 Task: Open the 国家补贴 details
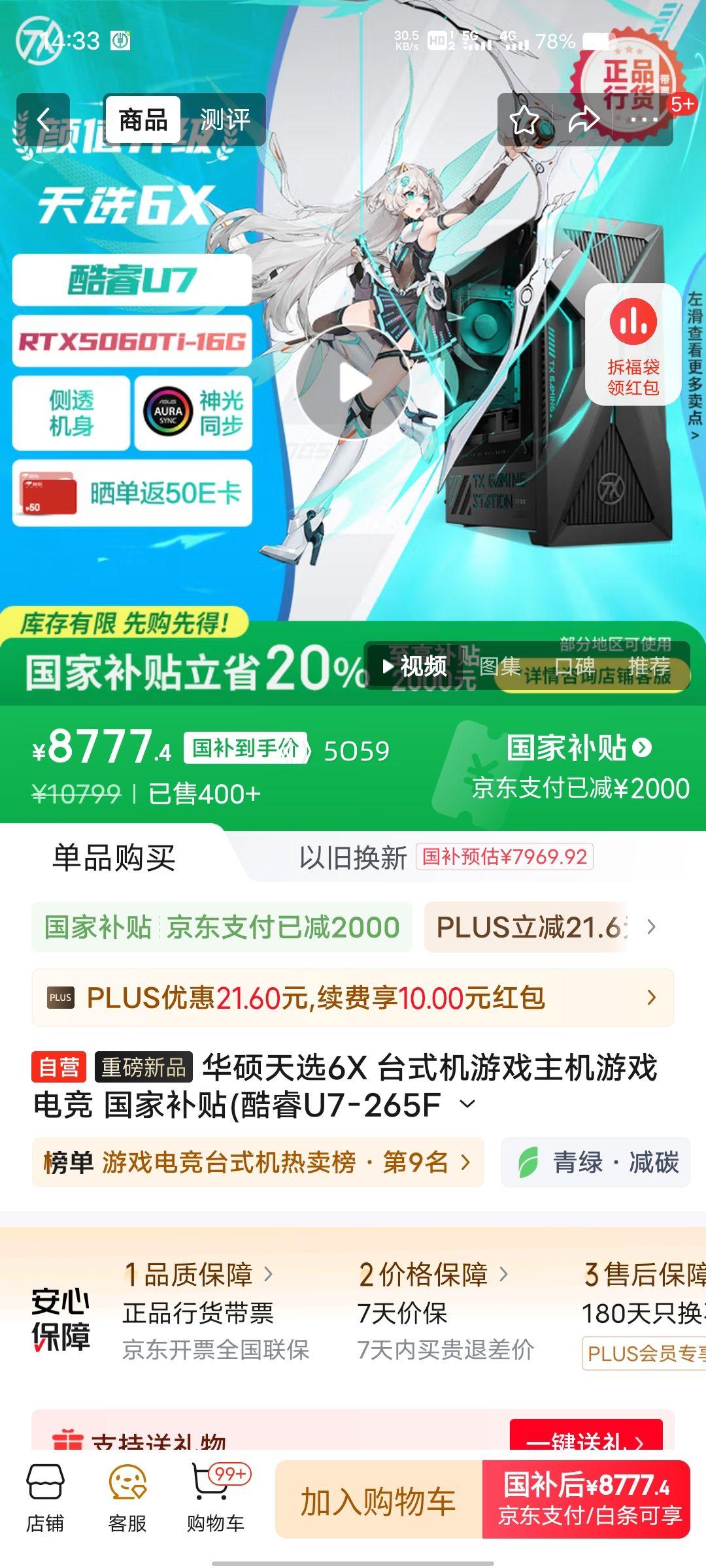(579, 748)
